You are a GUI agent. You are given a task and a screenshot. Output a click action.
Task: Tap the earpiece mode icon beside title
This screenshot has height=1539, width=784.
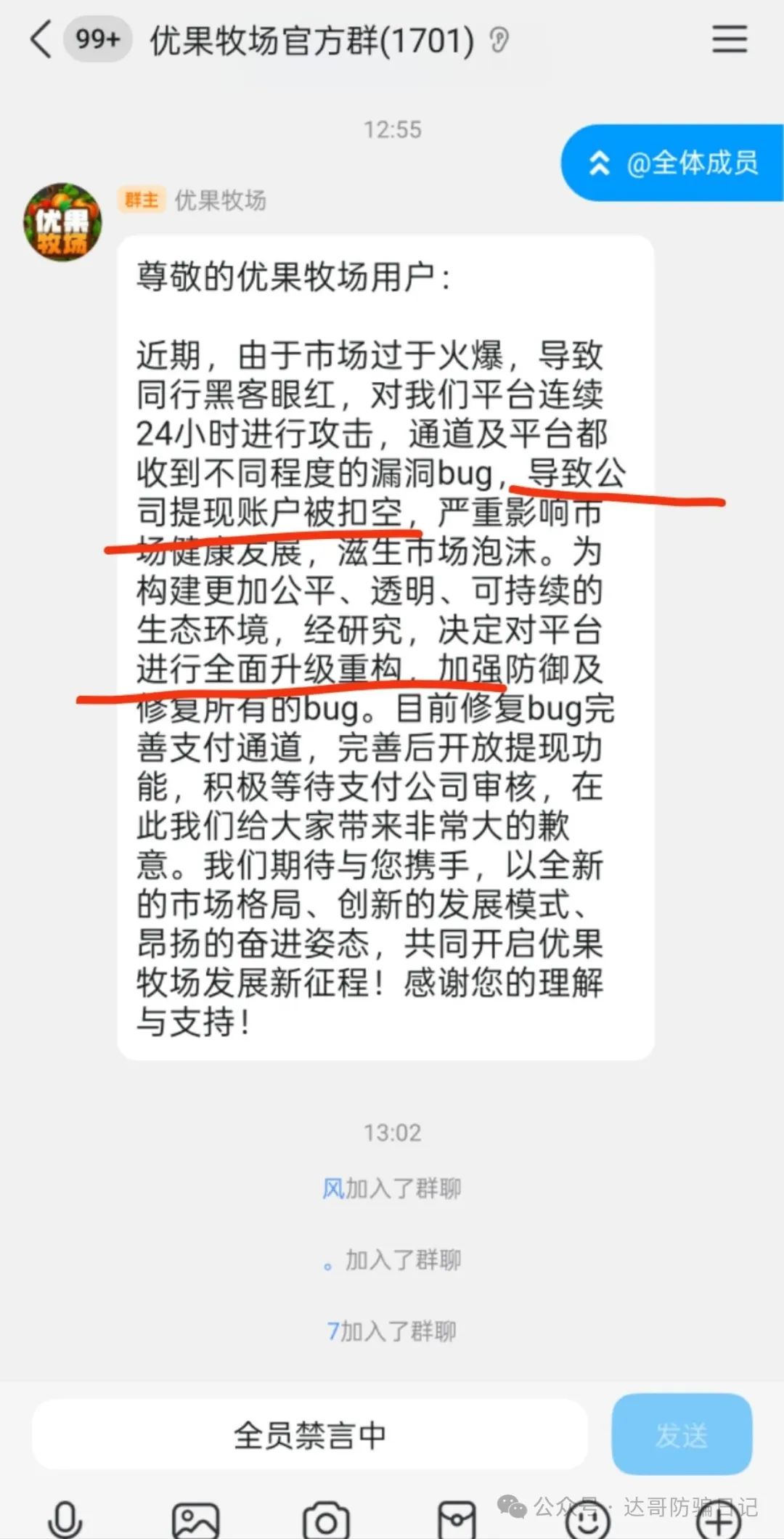point(499,40)
